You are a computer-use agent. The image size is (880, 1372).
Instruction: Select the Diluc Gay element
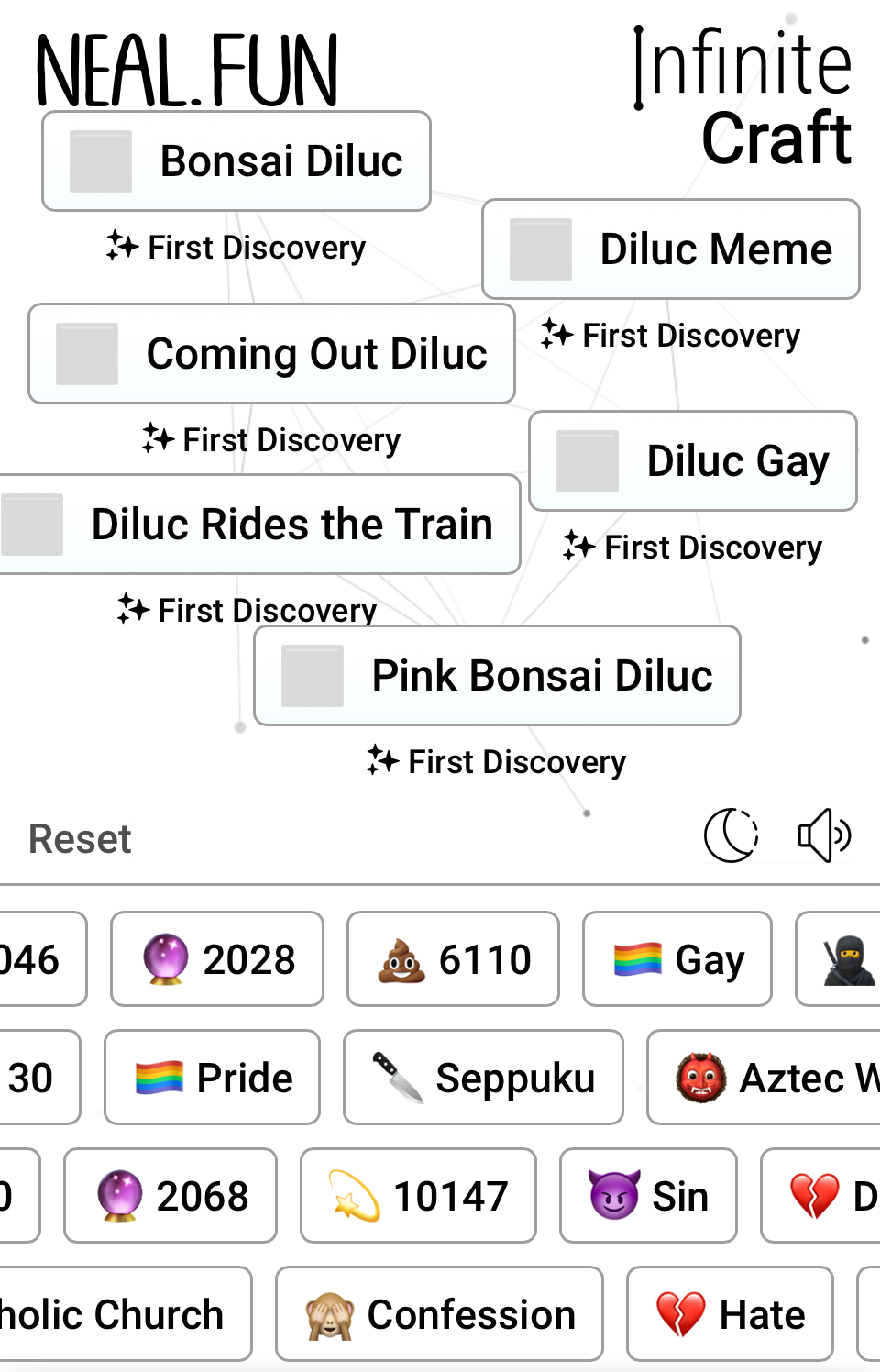(693, 460)
